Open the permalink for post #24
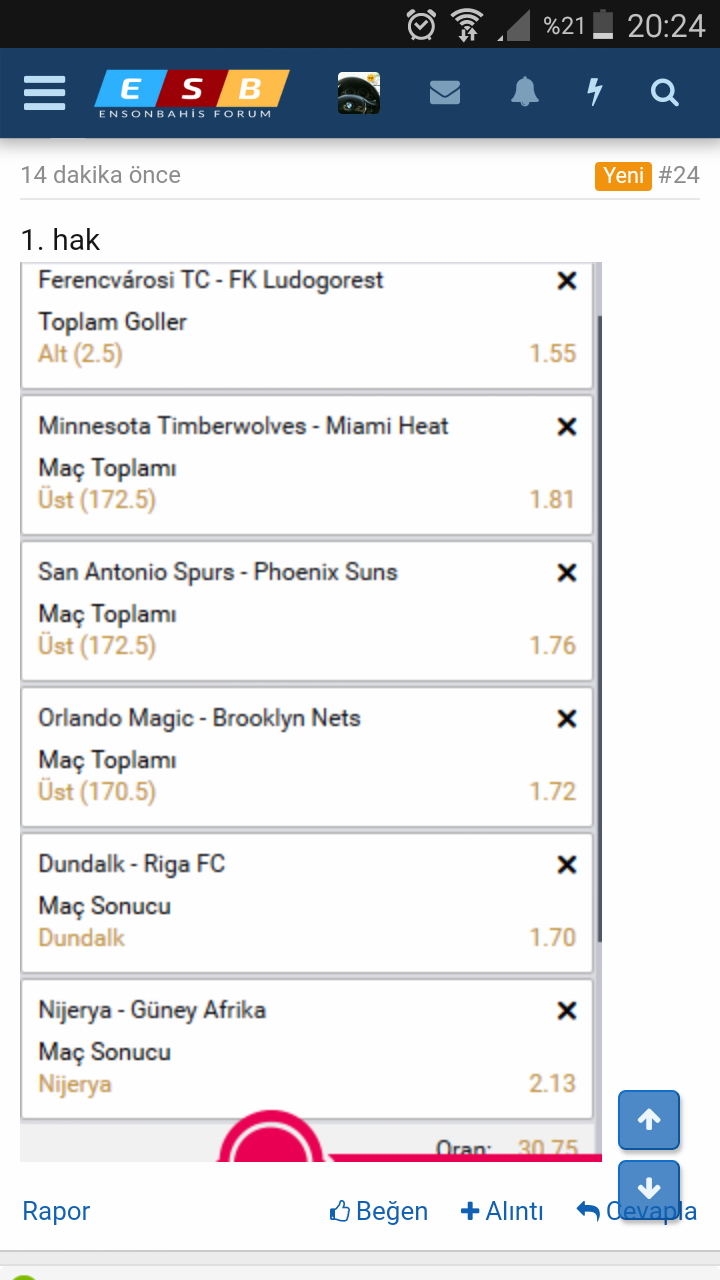This screenshot has width=720, height=1280. point(679,175)
